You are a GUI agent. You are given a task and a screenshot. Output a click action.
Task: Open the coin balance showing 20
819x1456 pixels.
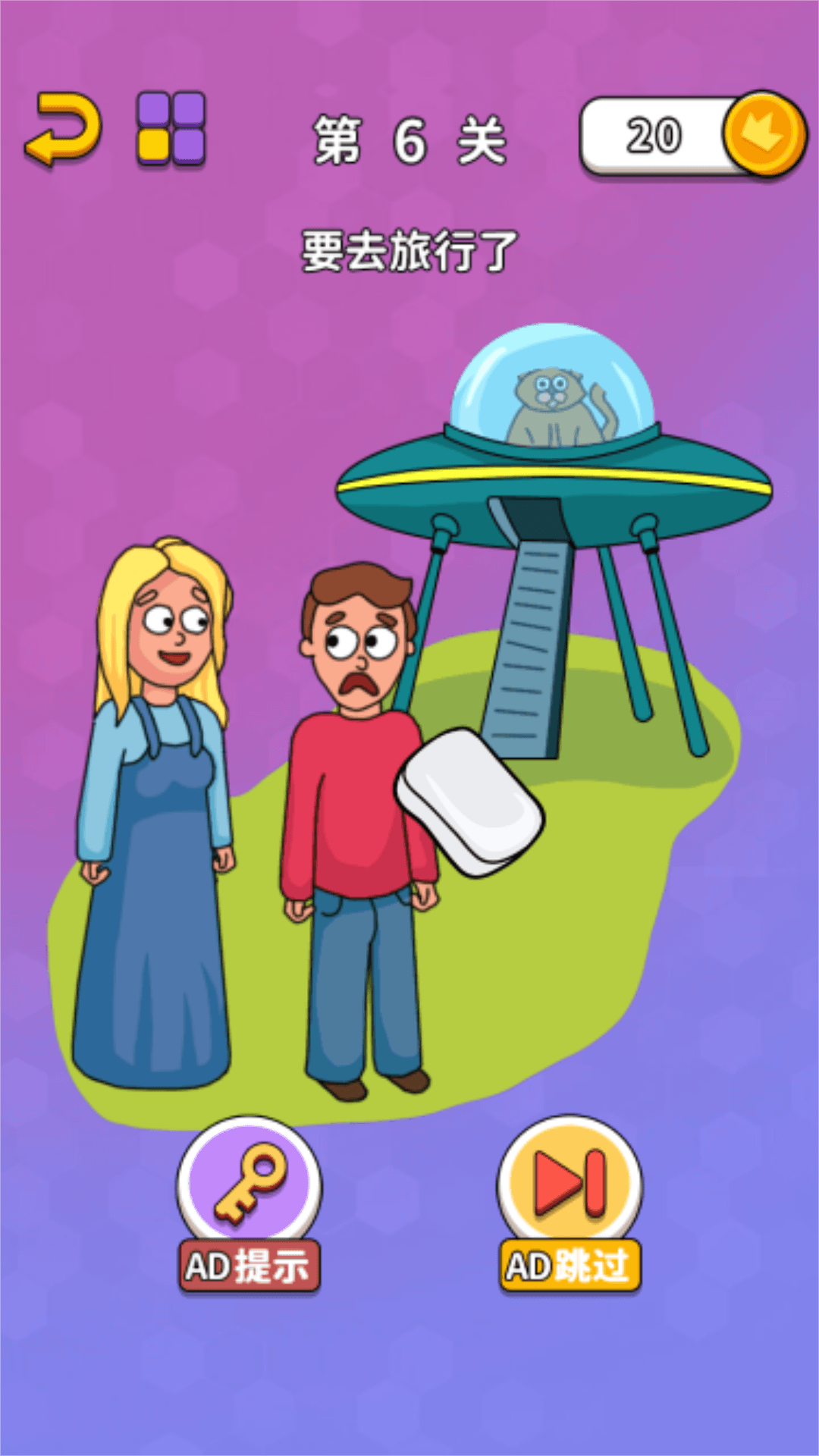pyautogui.click(x=690, y=136)
